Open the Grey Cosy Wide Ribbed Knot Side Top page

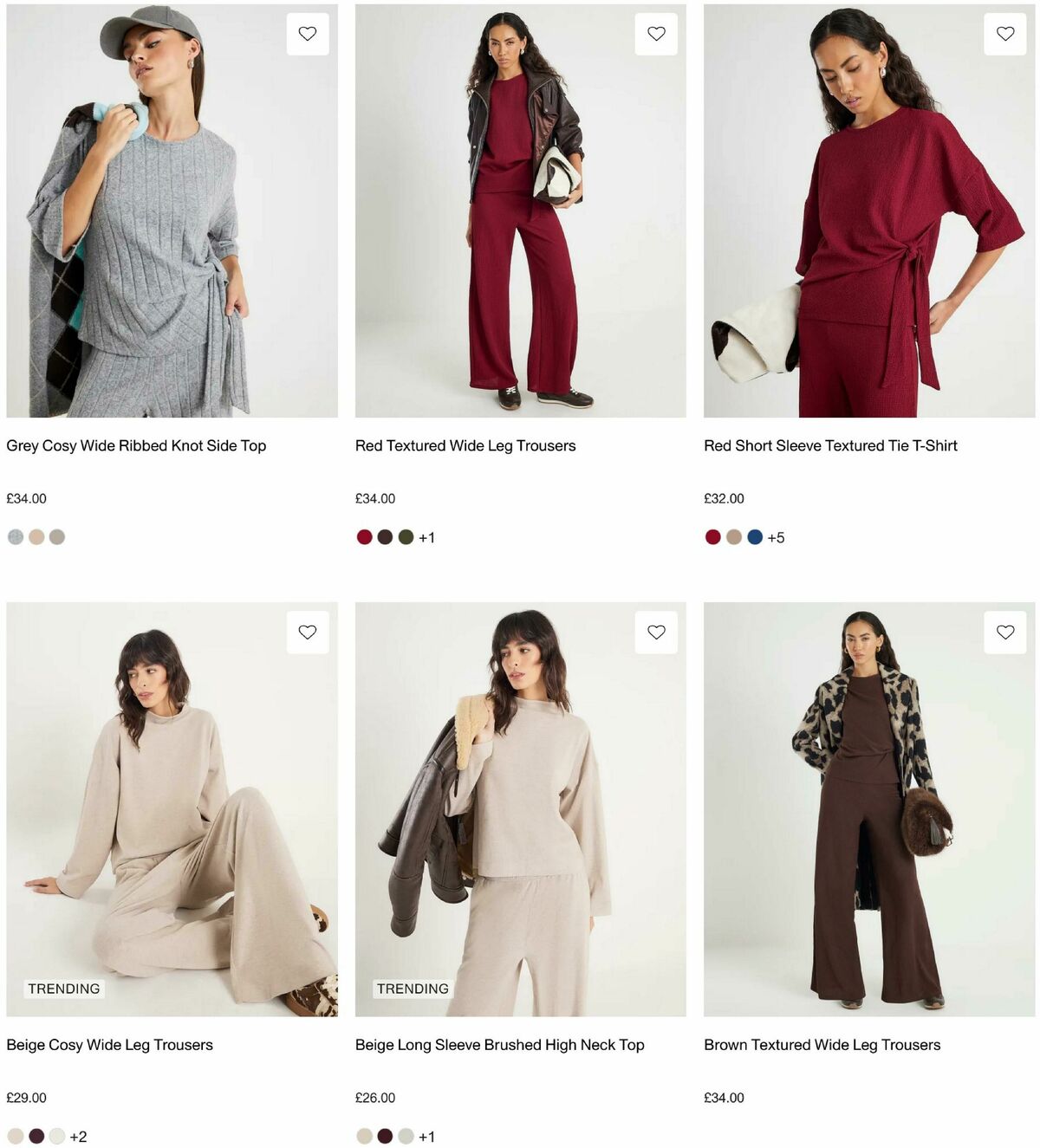point(136,445)
